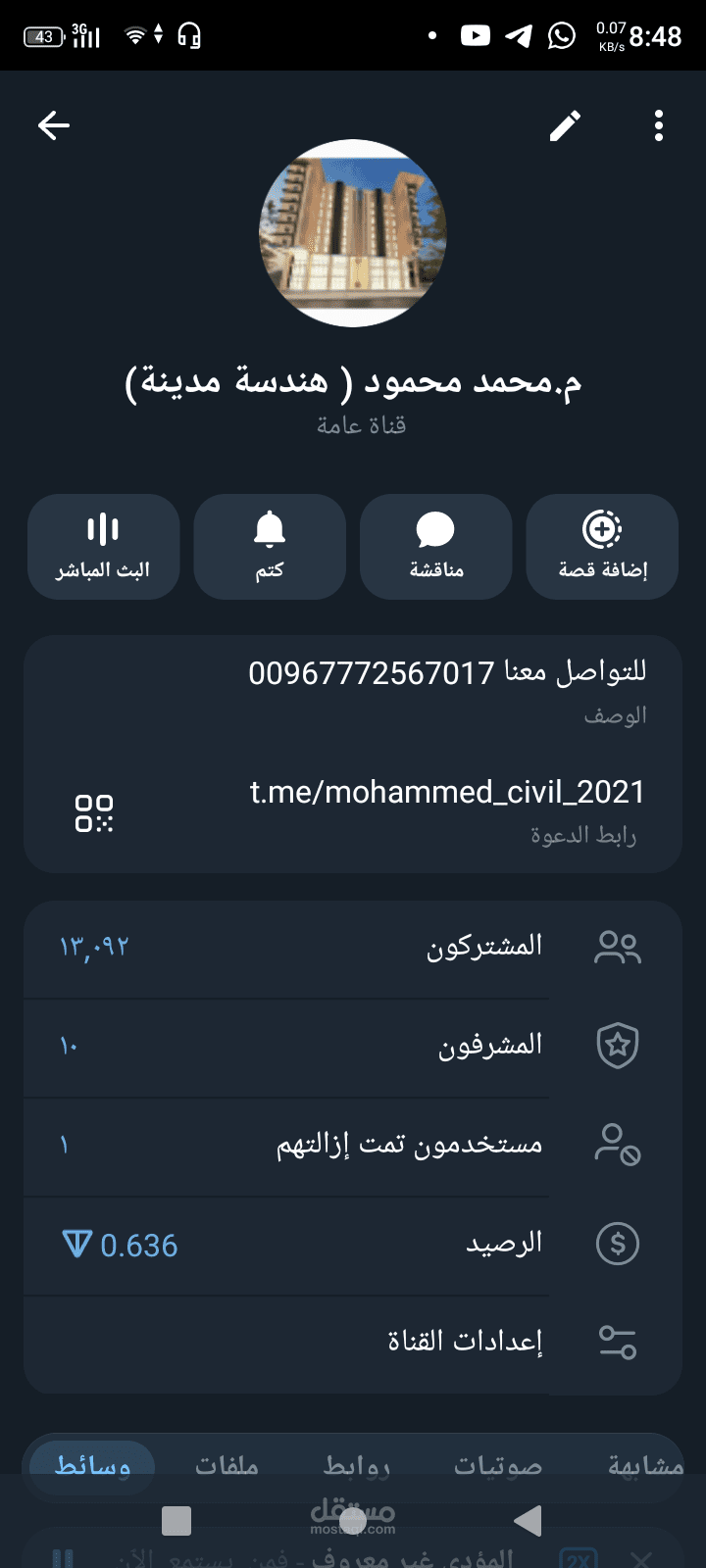This screenshot has height=1568, width=706.
Task: Open the channel profile photo
Action: tap(353, 232)
